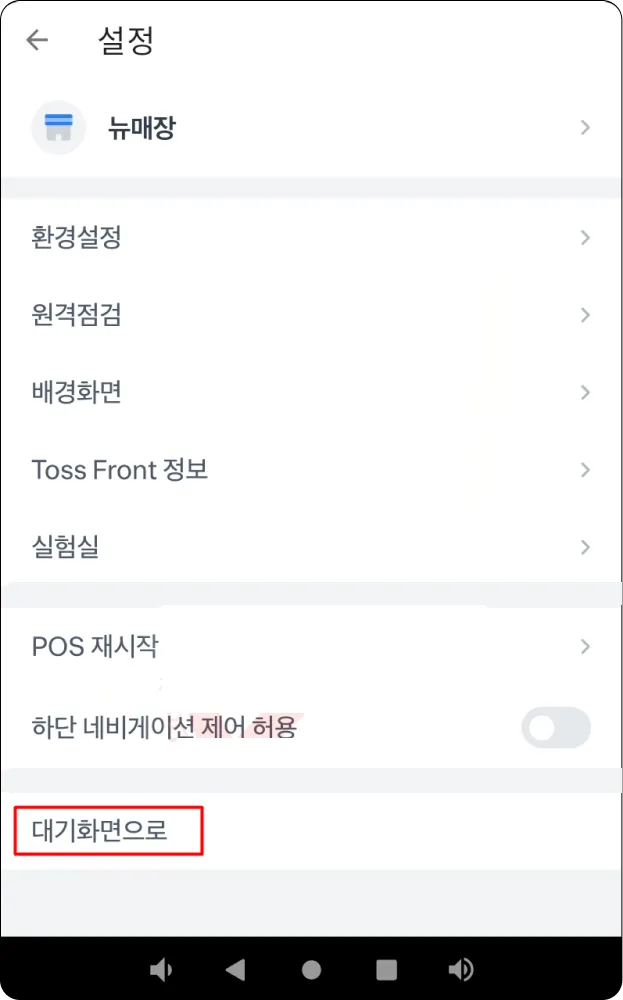Go back using the top arrow
Viewport: 623px width, 1000px height.
[x=37, y=41]
